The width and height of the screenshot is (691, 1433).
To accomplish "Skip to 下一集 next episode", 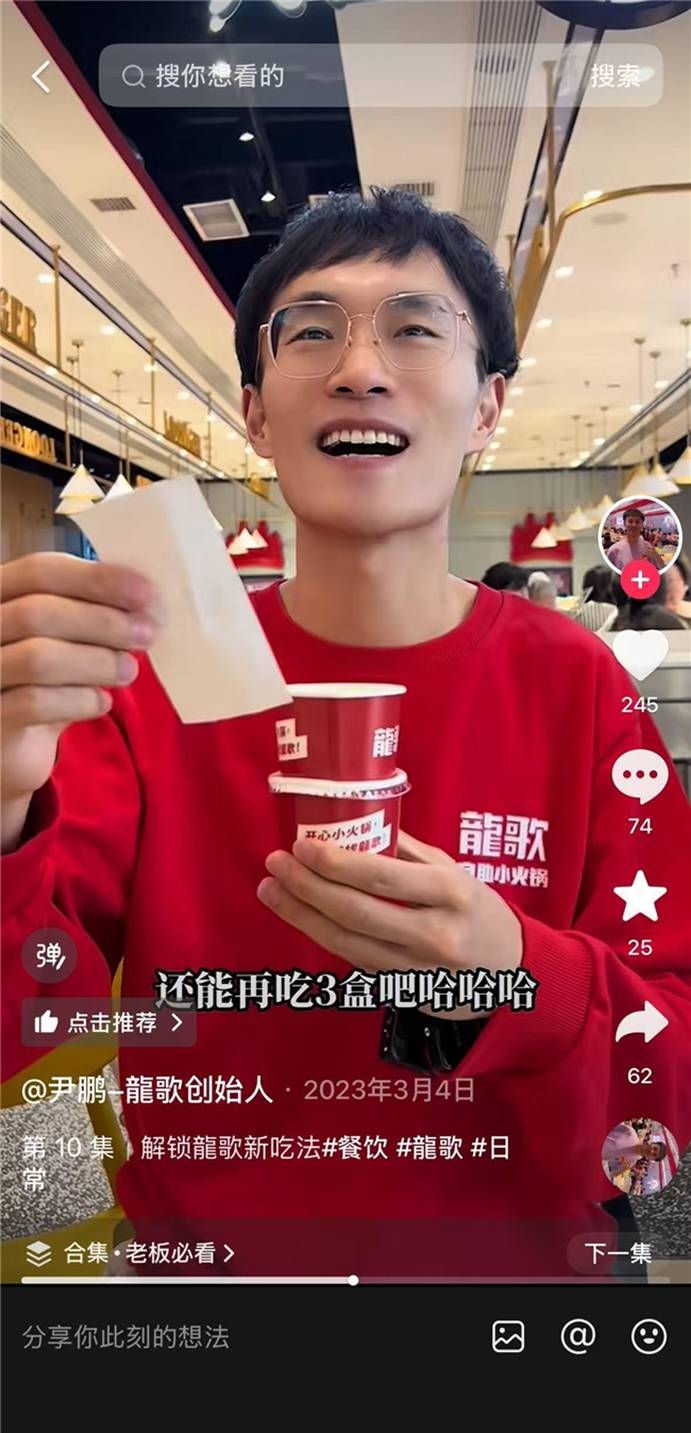I will pos(617,1253).
